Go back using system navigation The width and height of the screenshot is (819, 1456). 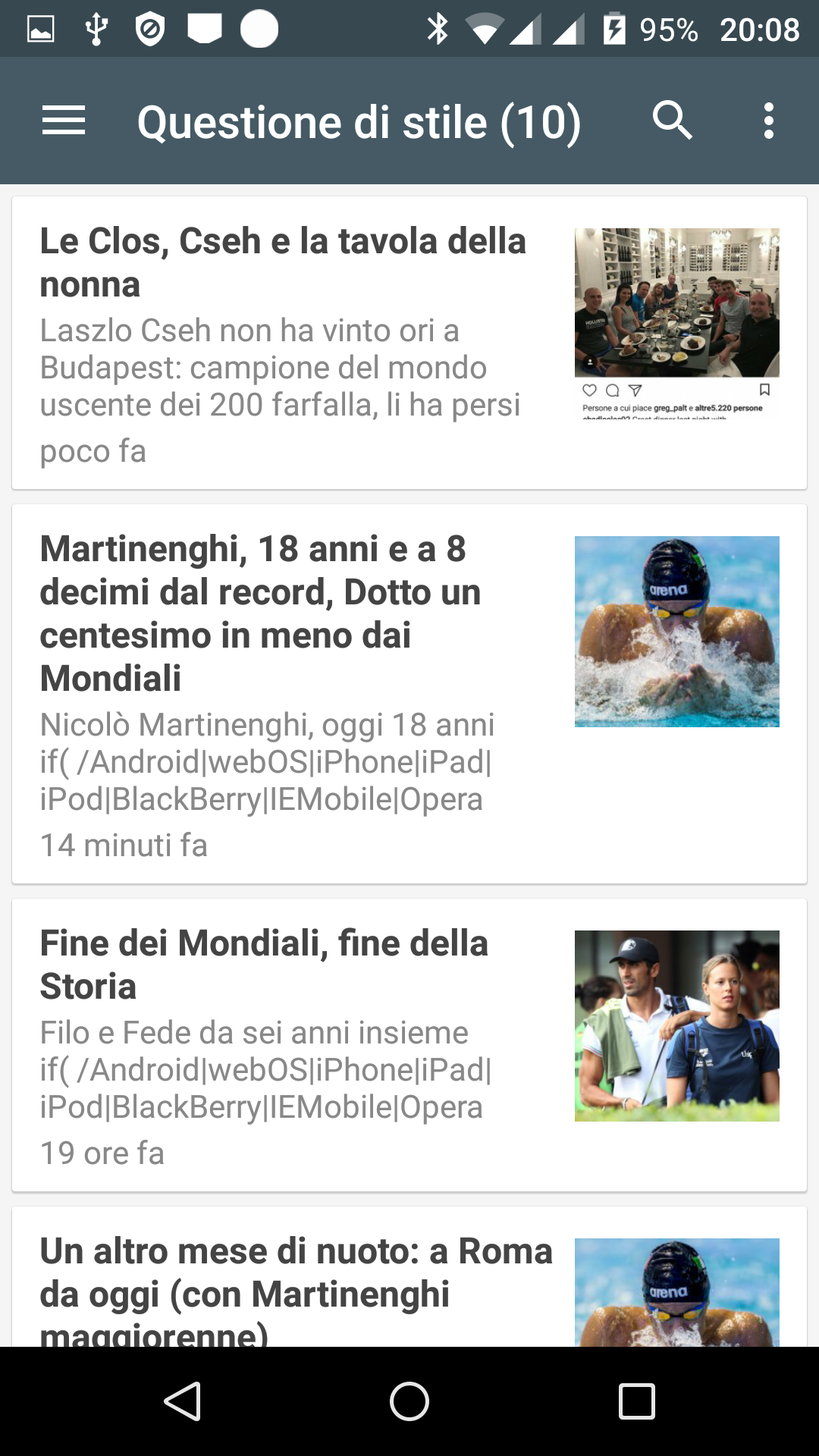coord(182,1401)
